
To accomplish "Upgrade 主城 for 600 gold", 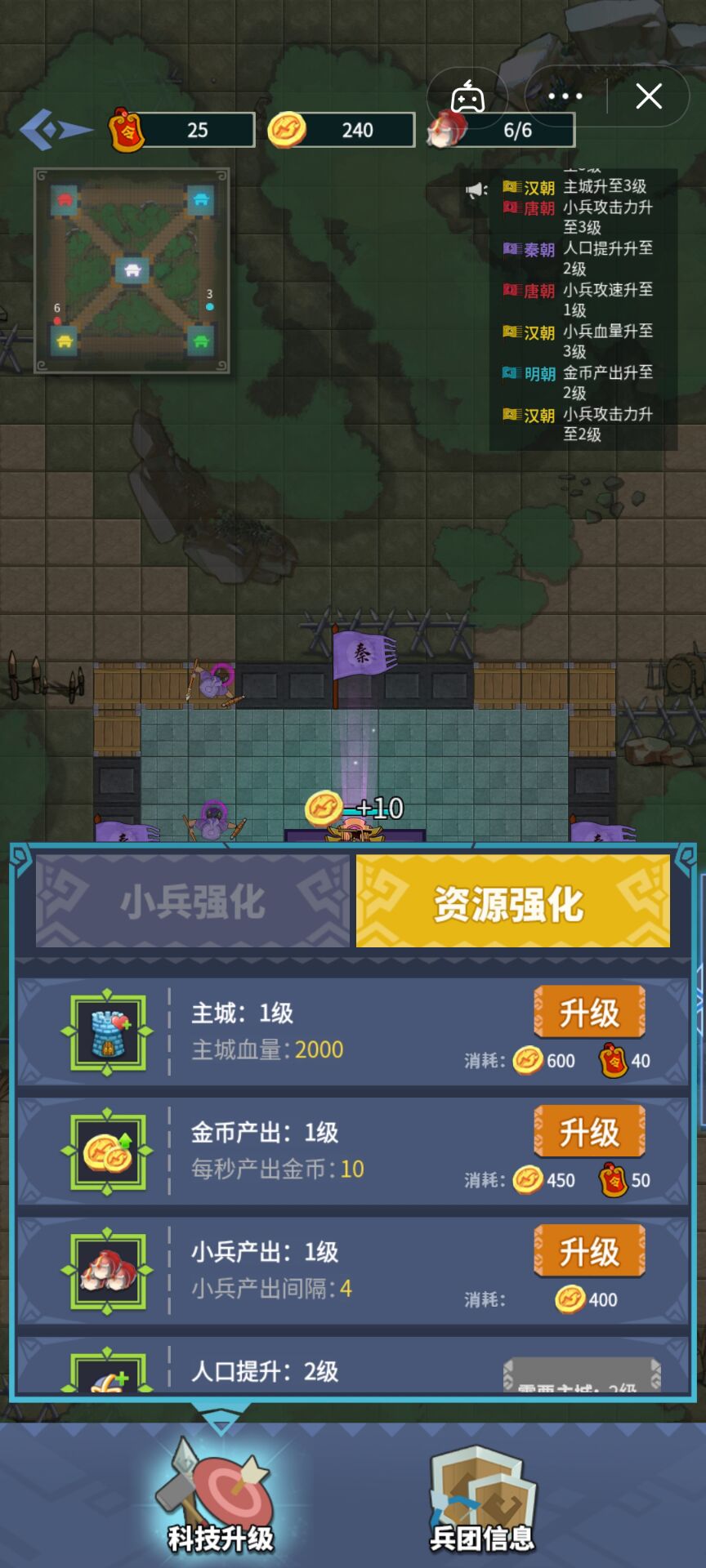I will pos(589,1013).
